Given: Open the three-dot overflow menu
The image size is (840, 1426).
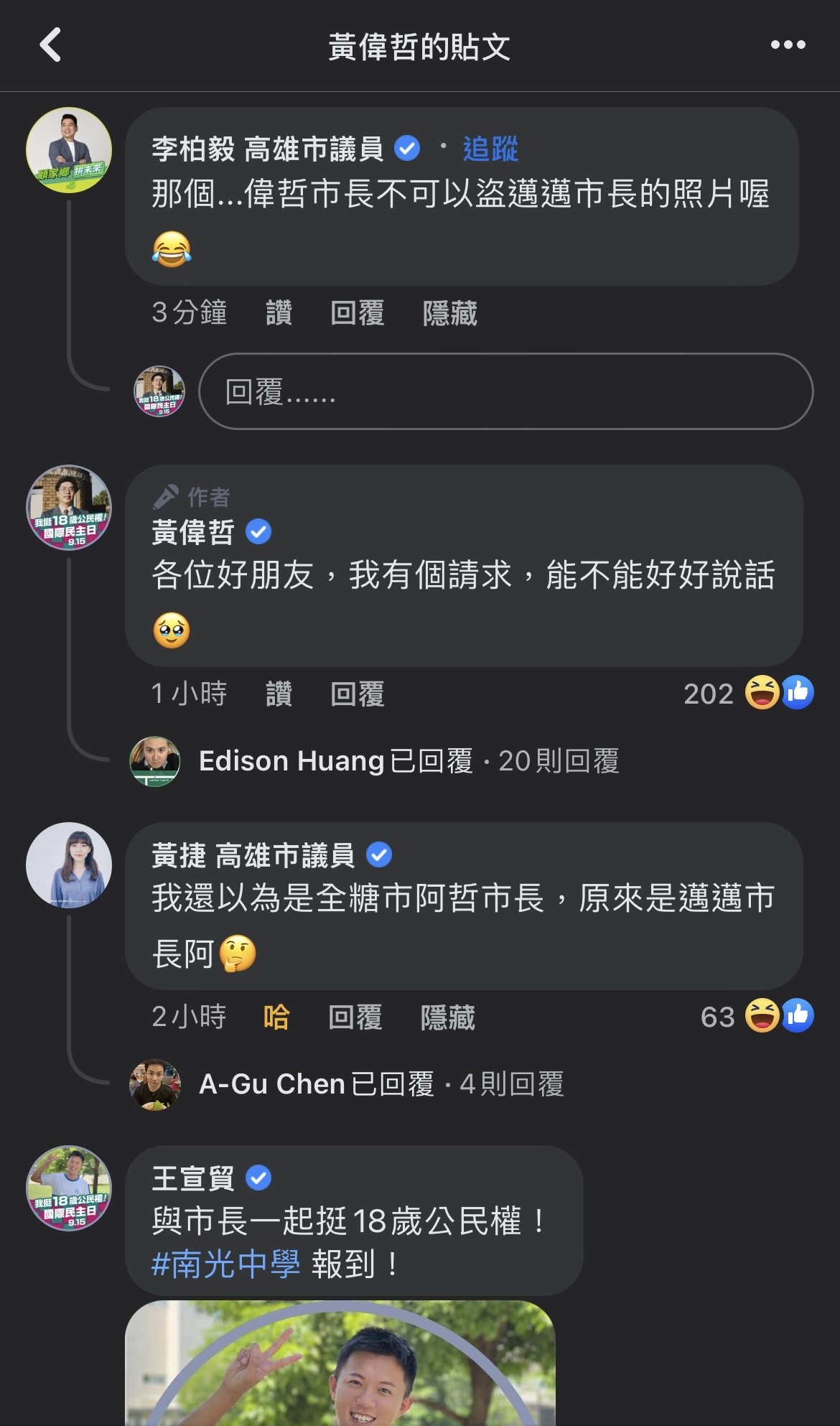Looking at the screenshot, I should (x=788, y=45).
